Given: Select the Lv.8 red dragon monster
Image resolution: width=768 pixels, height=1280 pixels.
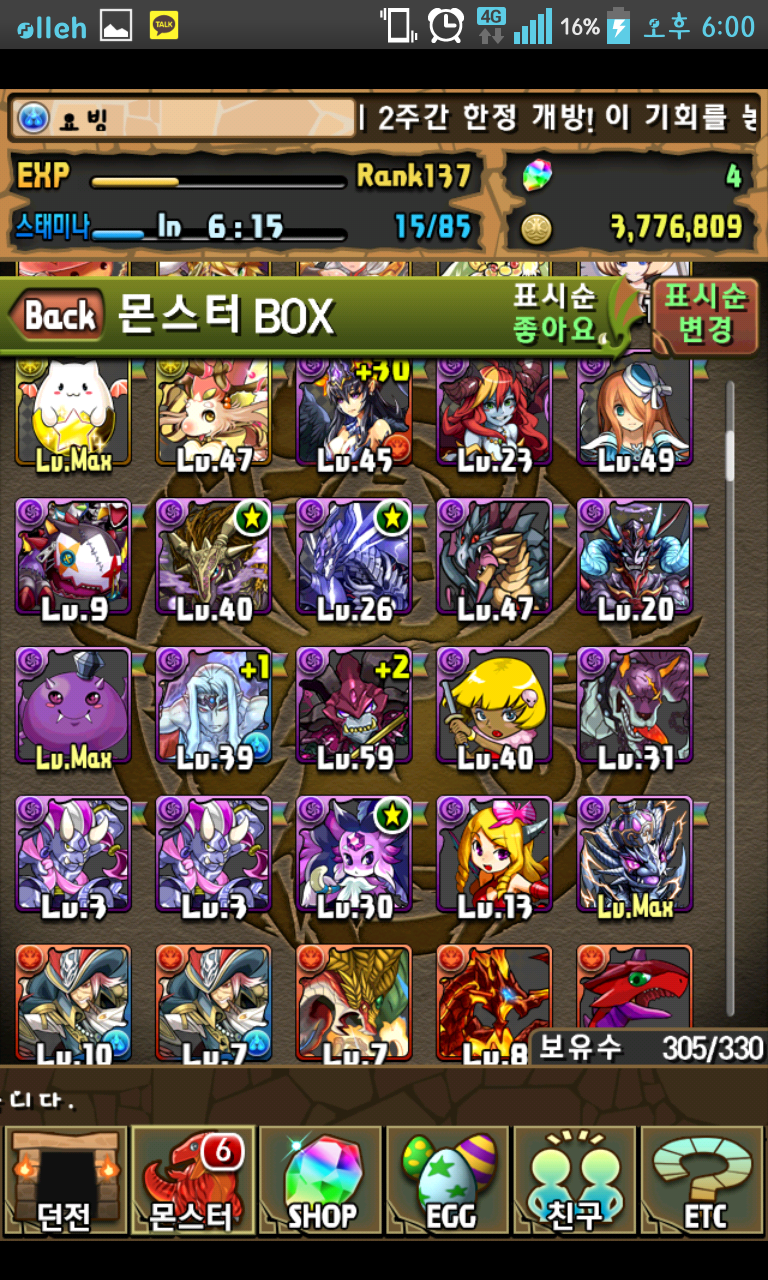Looking at the screenshot, I should coord(495,1000).
